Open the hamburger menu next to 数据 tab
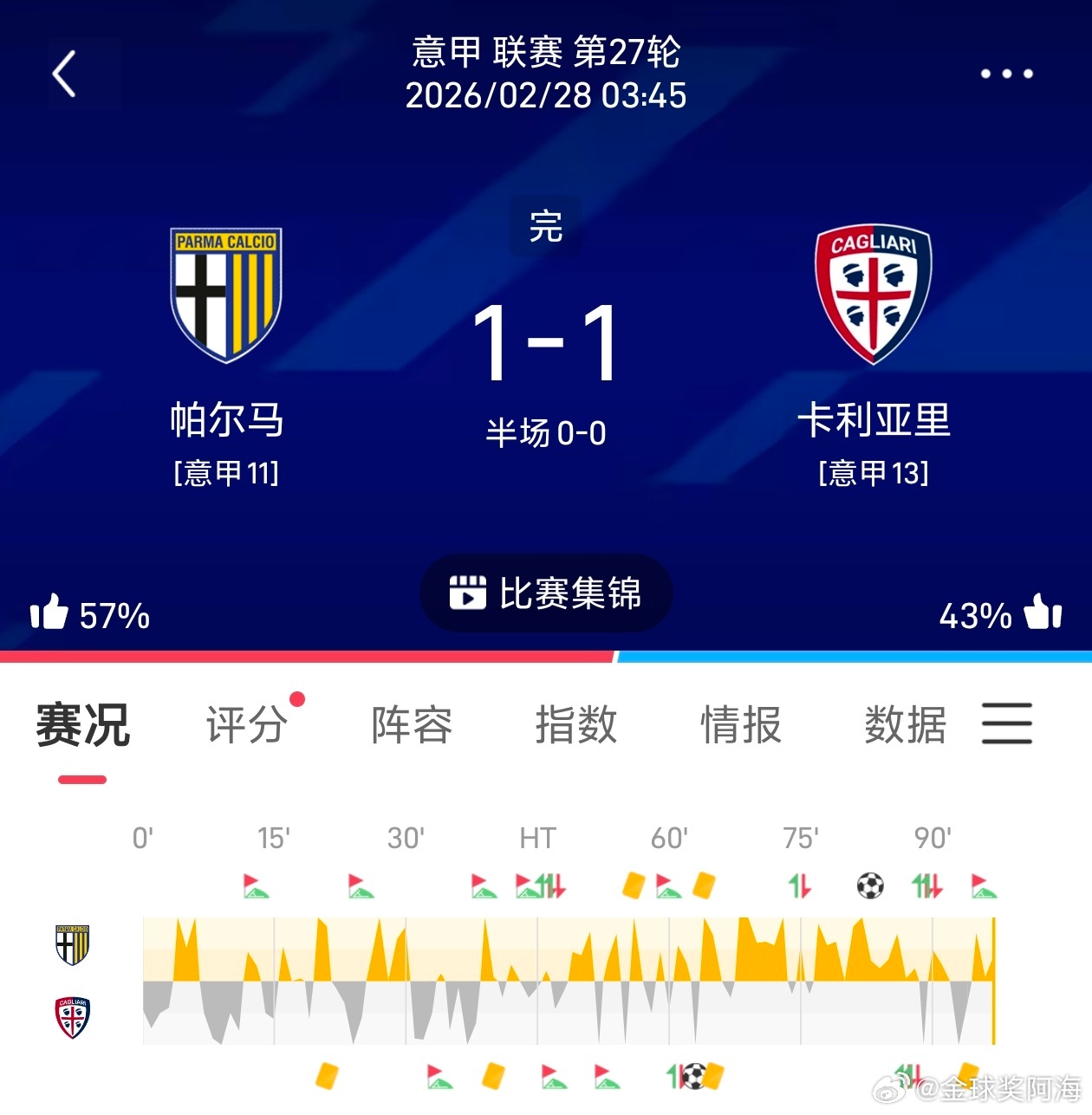This screenshot has height=1115, width=1092. pyautogui.click(x=1005, y=726)
